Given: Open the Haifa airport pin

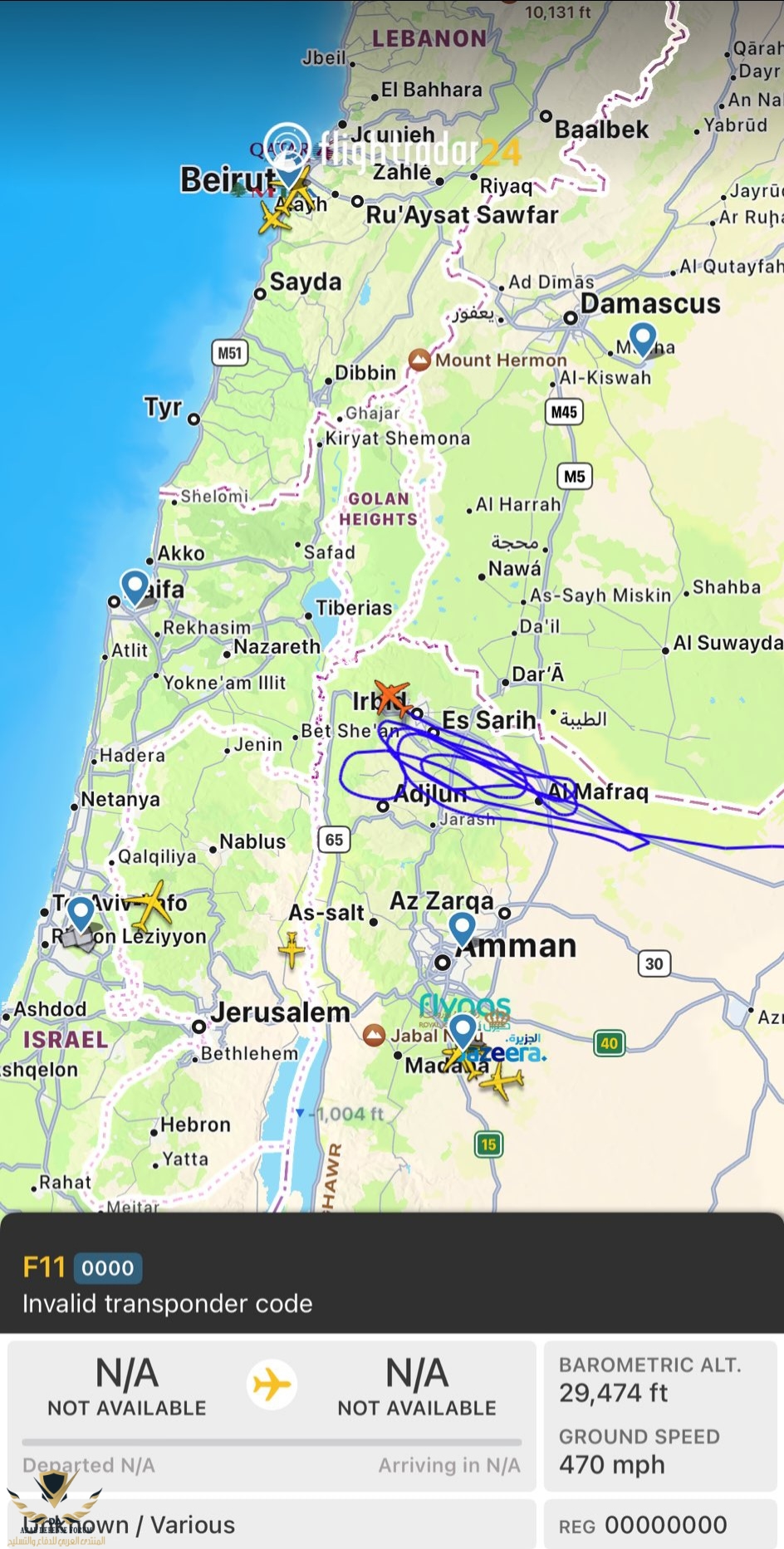Looking at the screenshot, I should 135,585.
